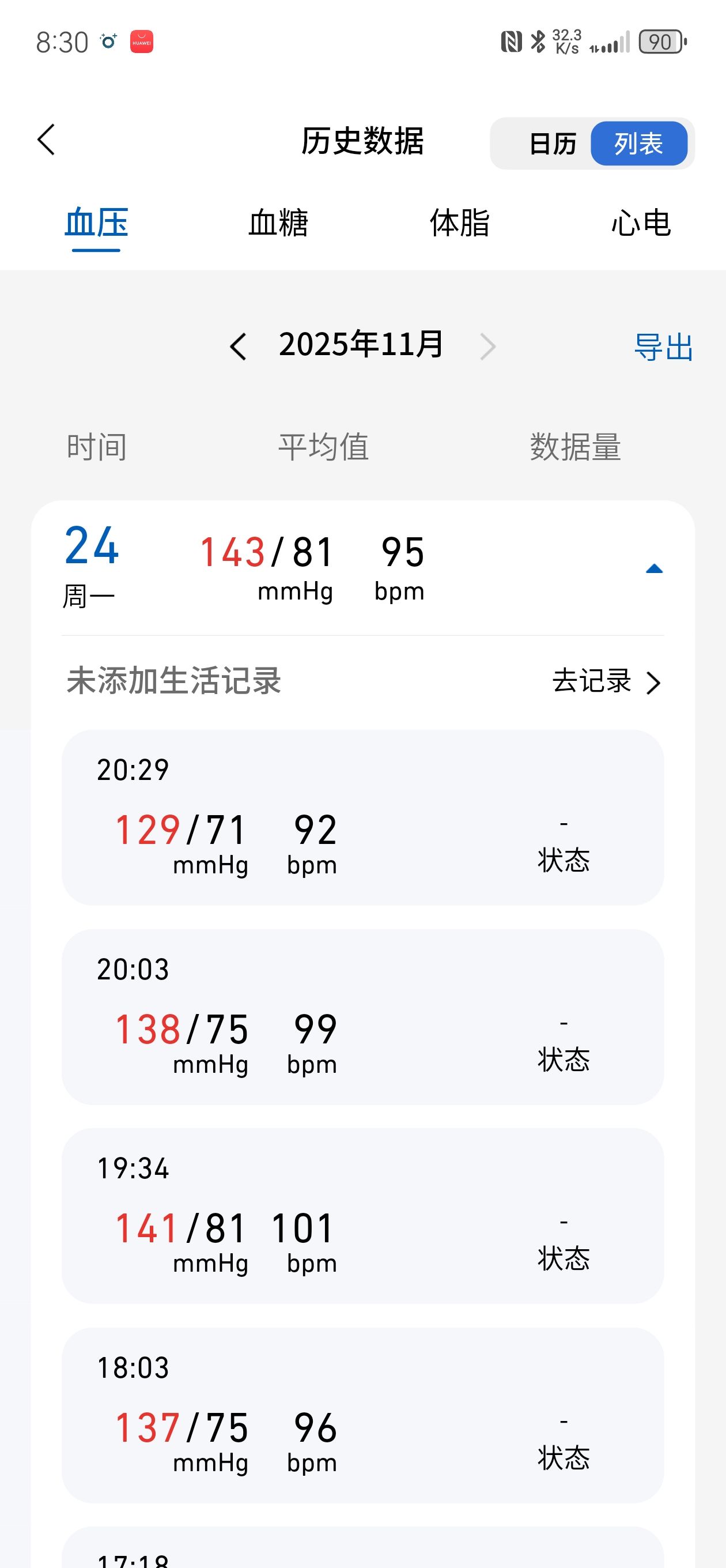Tap the Bluetooth icon in the status bar
Viewport: 726px width, 1568px height.
point(538,43)
